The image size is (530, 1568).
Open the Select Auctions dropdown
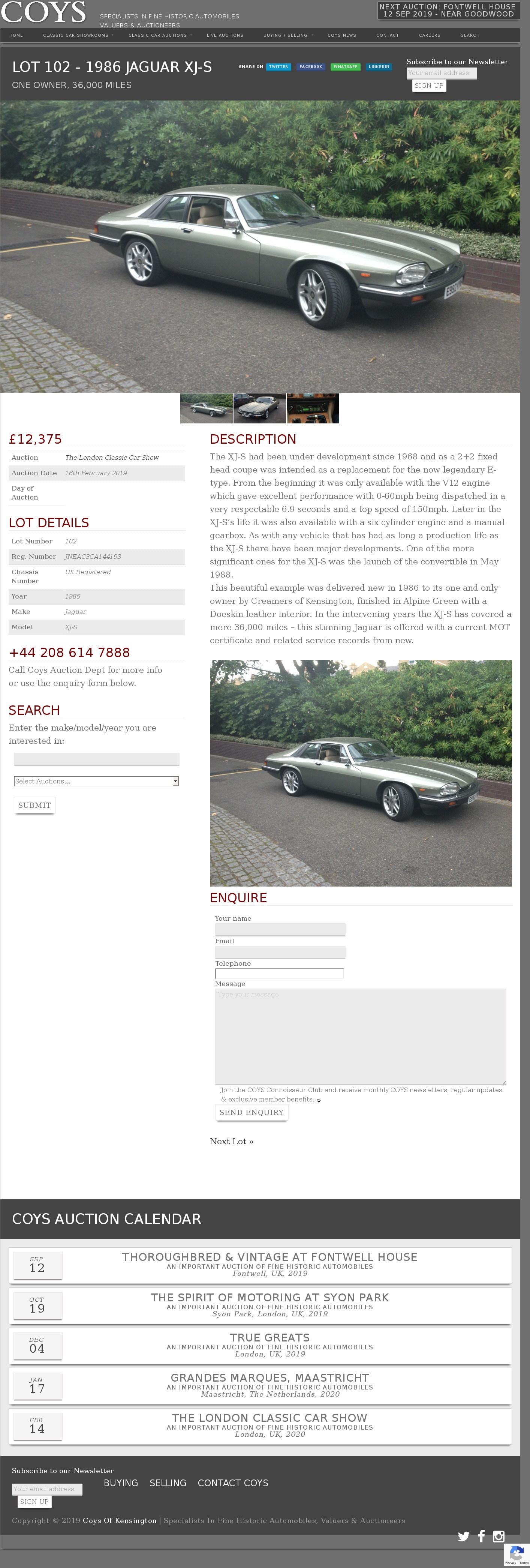click(x=96, y=781)
